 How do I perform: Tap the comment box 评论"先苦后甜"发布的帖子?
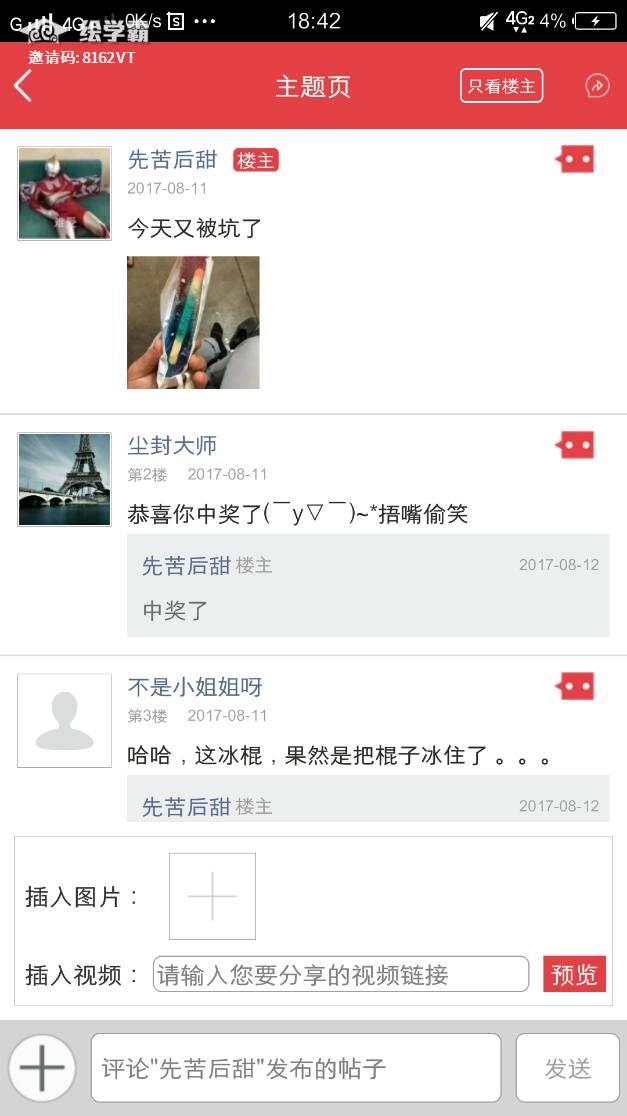point(295,1068)
